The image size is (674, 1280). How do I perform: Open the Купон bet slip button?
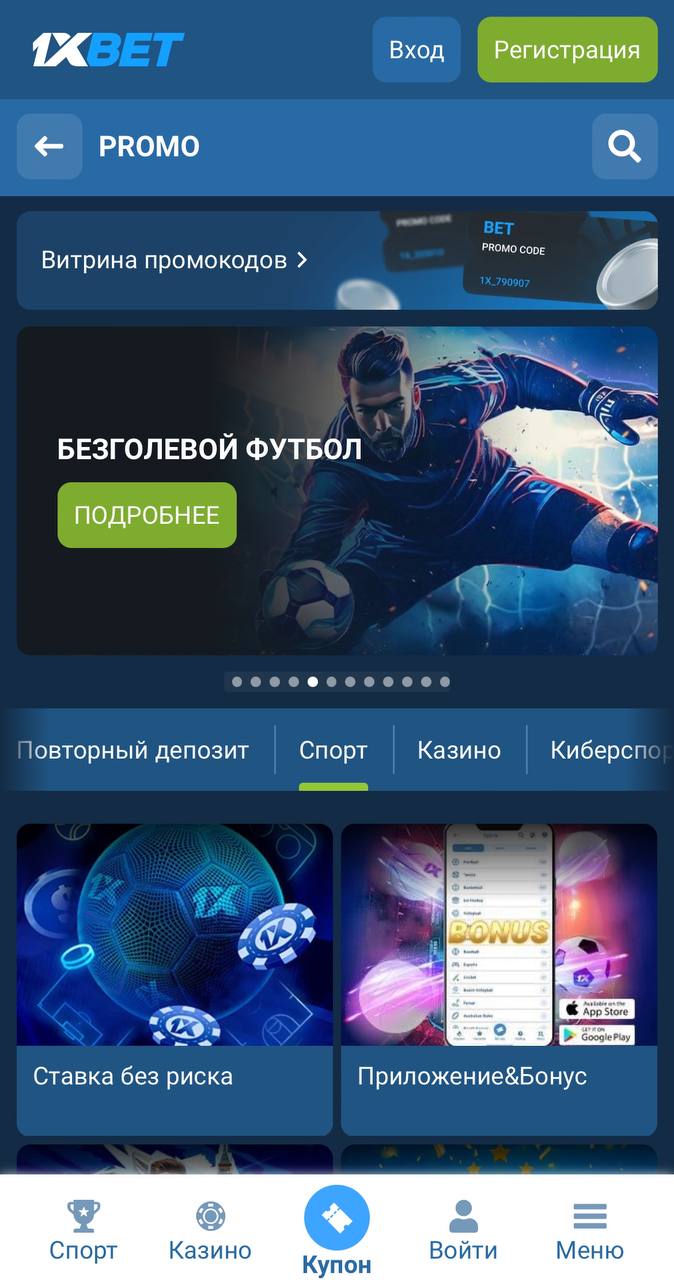pos(337,1231)
